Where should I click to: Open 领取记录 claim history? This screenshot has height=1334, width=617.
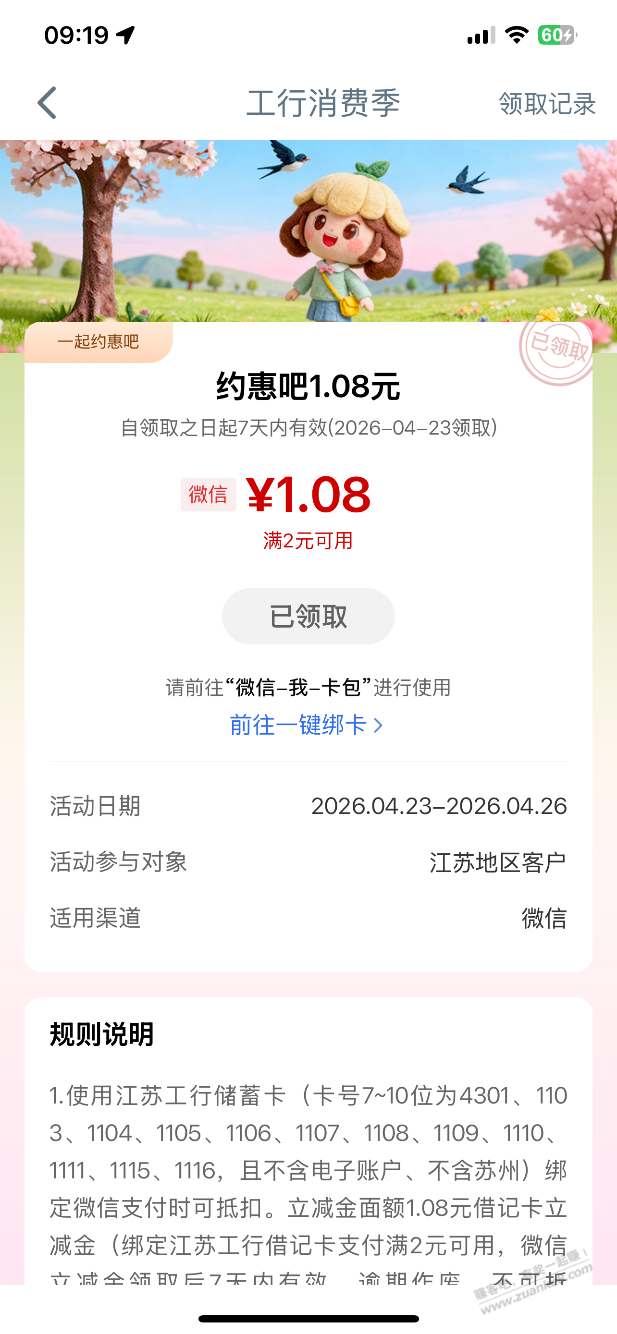pos(546,104)
